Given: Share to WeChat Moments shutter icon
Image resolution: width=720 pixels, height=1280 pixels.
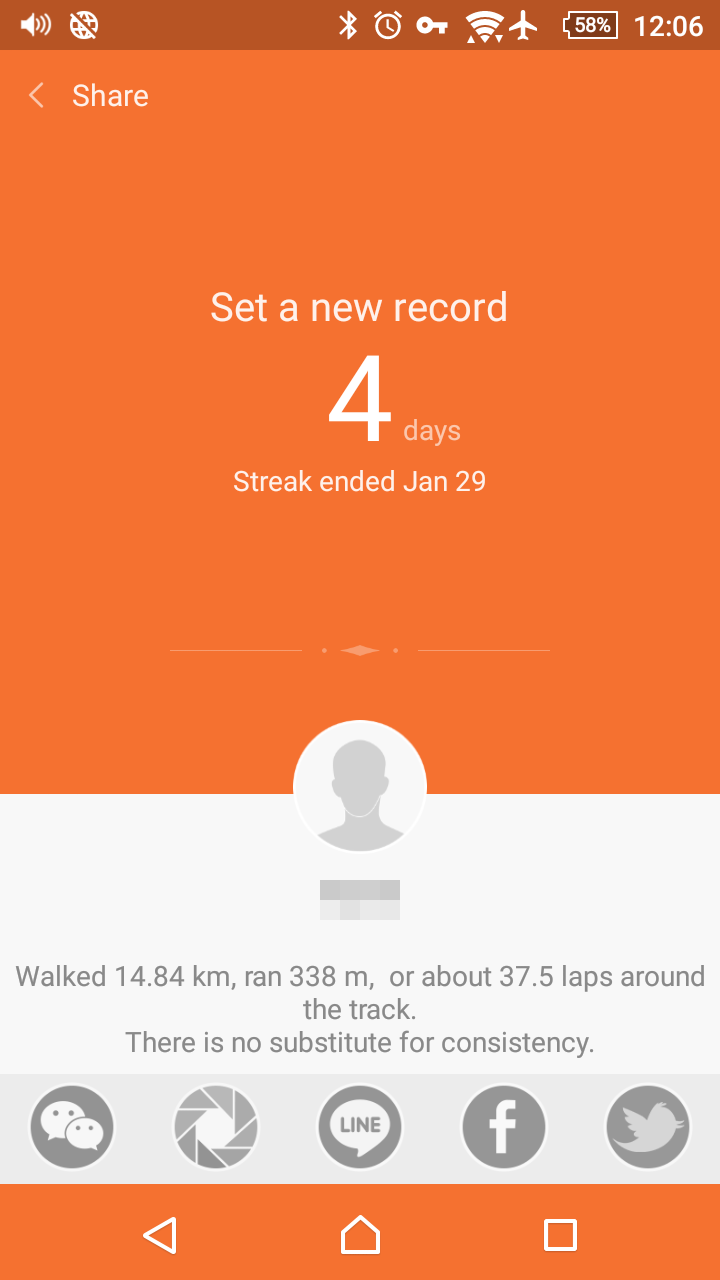Looking at the screenshot, I should coord(216,1127).
